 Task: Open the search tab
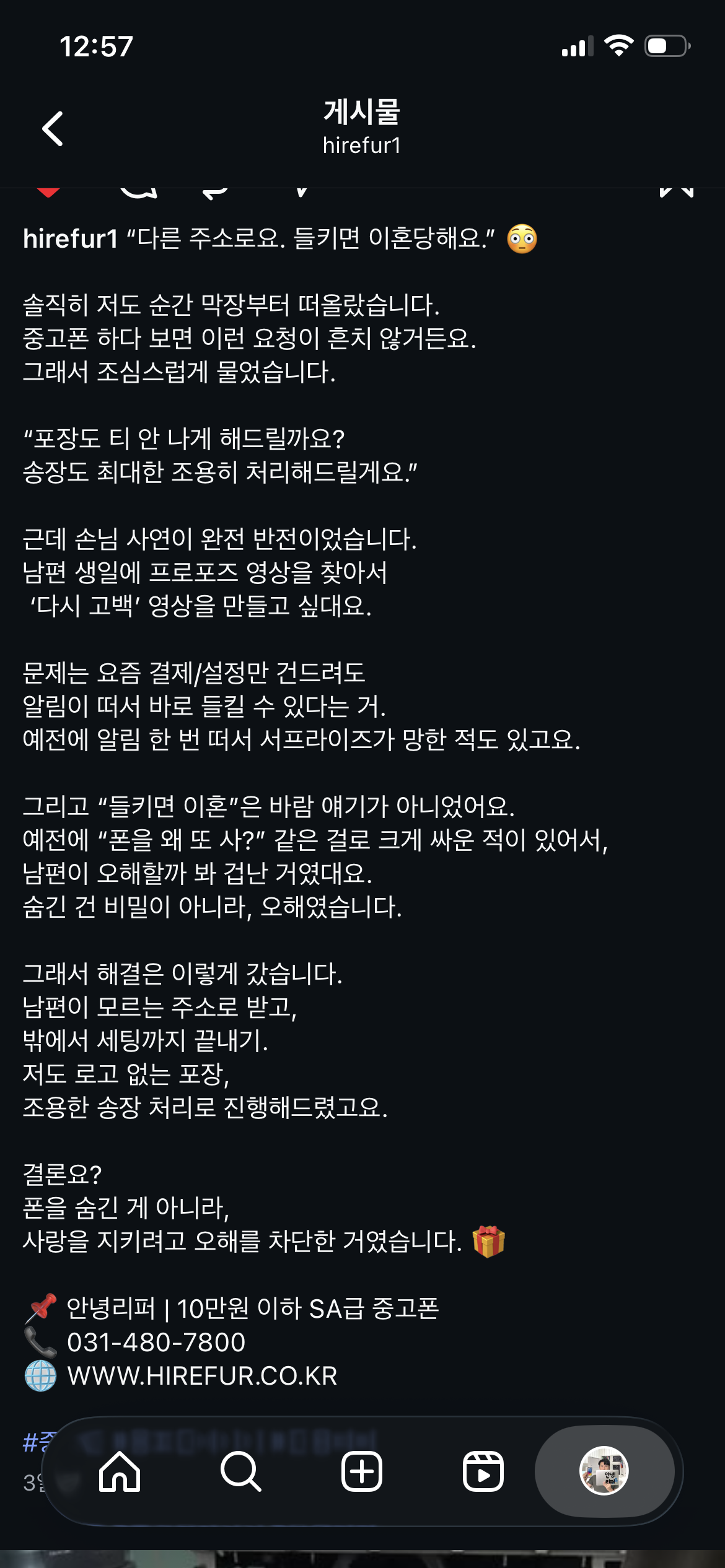point(240,1471)
